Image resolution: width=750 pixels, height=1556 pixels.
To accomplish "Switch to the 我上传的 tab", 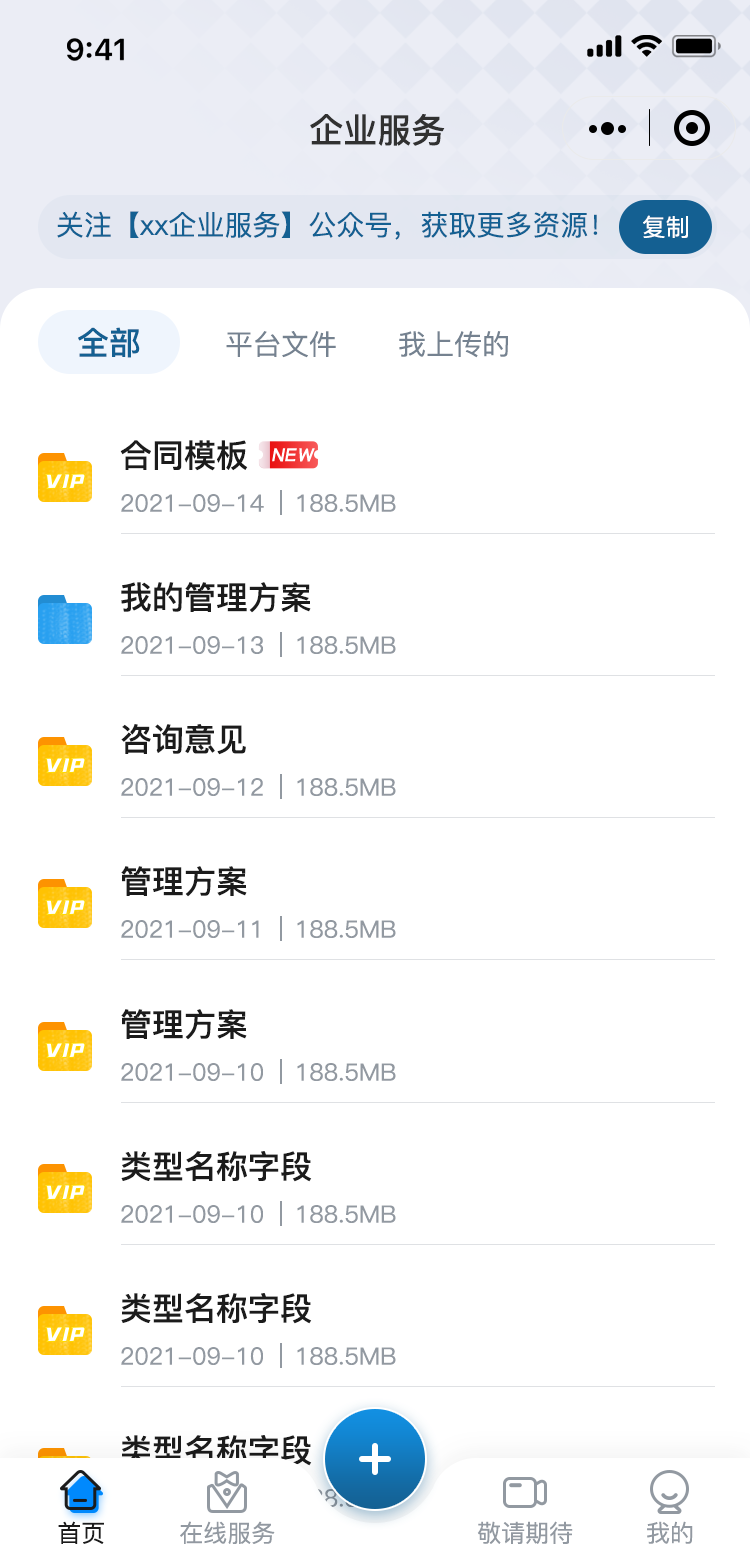I will tap(454, 345).
